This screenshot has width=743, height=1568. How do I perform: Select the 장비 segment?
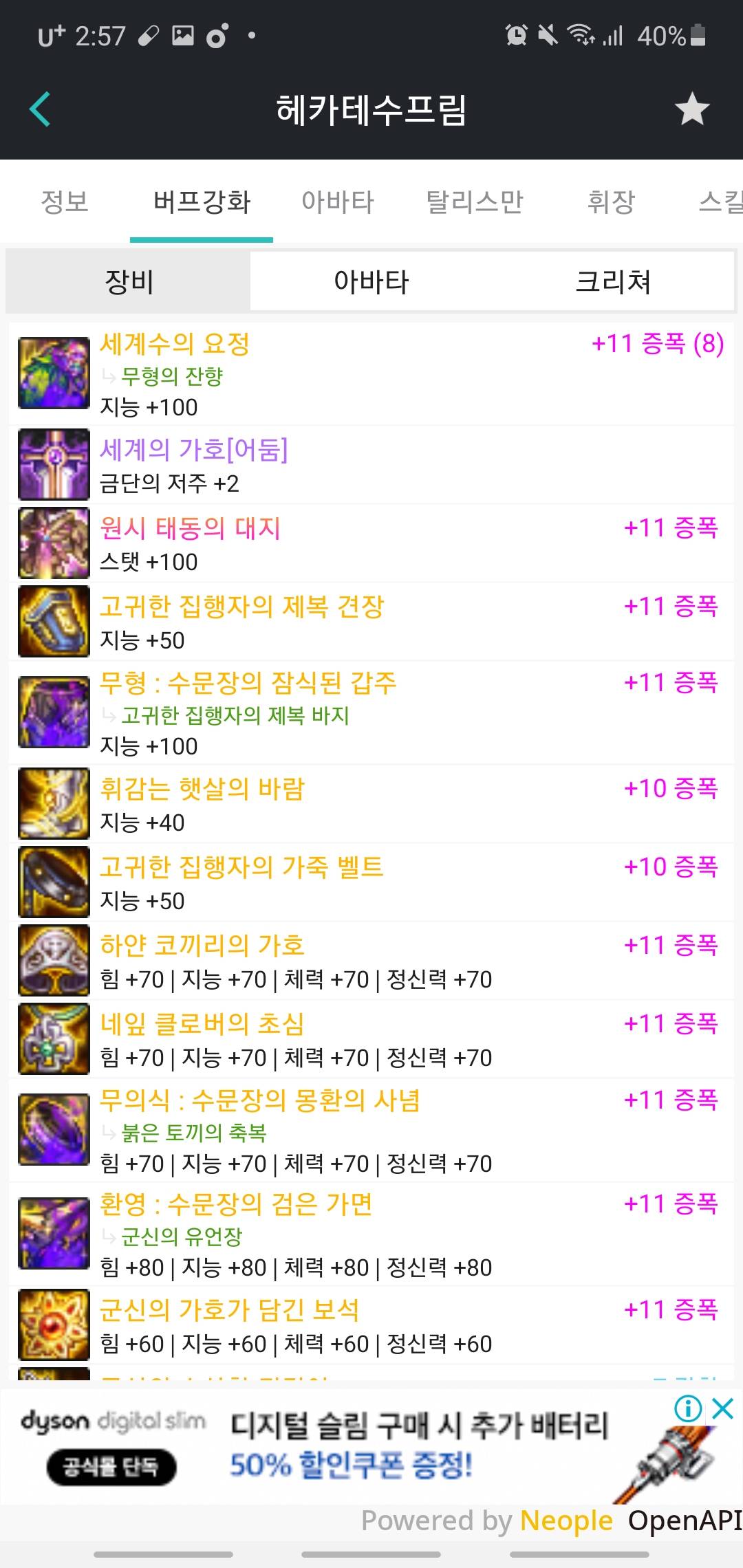point(129,281)
